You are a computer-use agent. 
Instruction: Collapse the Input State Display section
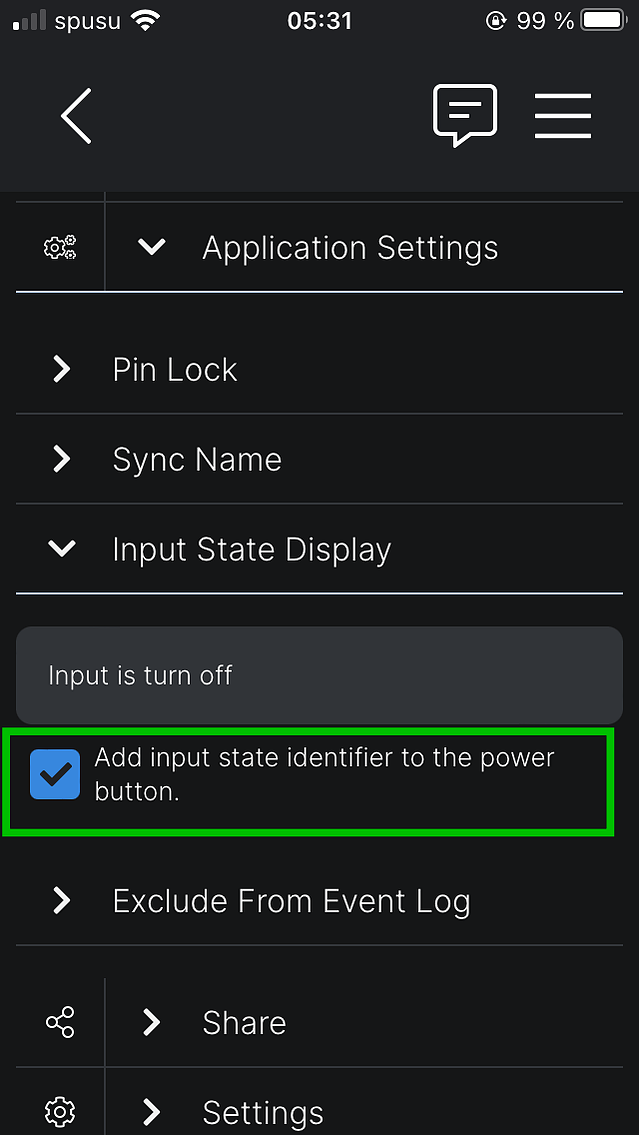[319, 549]
